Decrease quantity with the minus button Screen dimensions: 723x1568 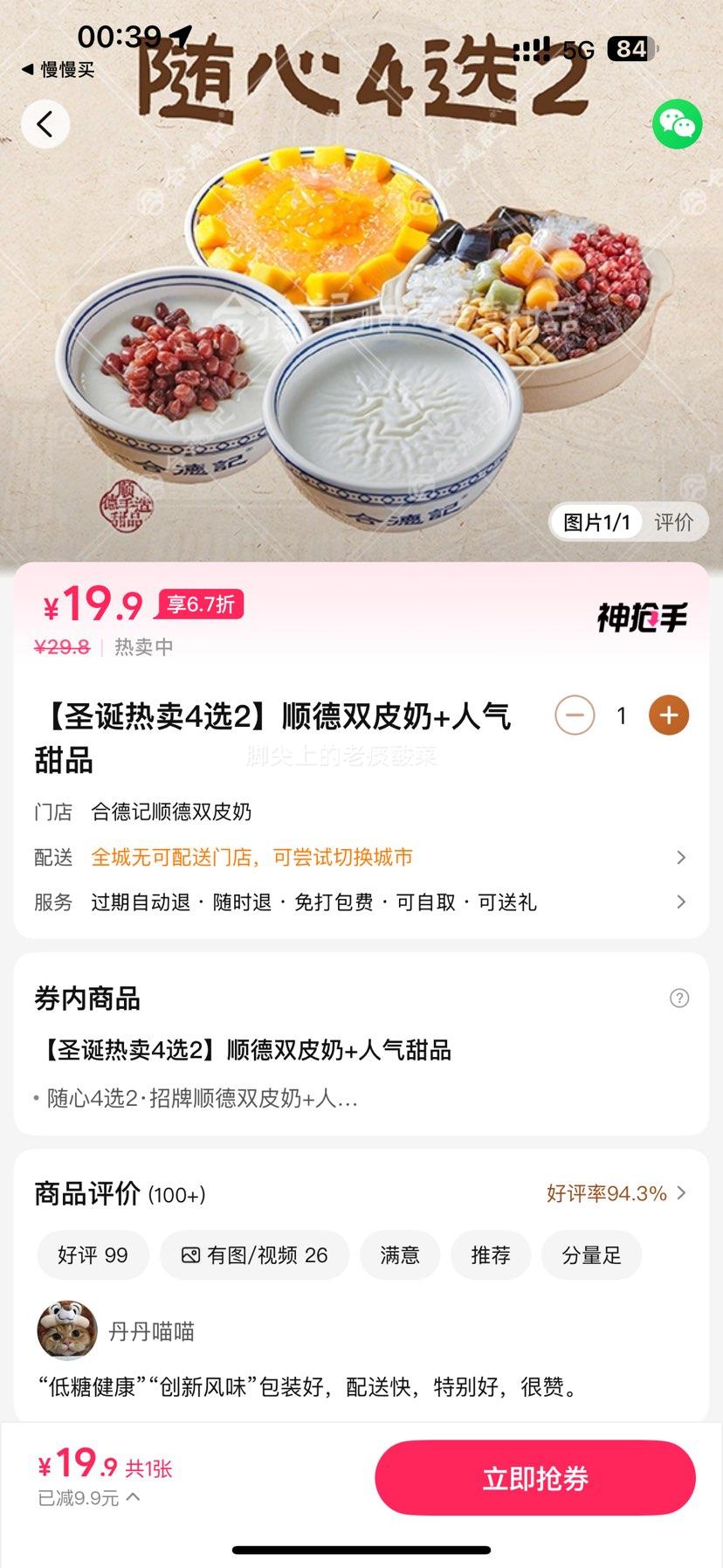[575, 715]
